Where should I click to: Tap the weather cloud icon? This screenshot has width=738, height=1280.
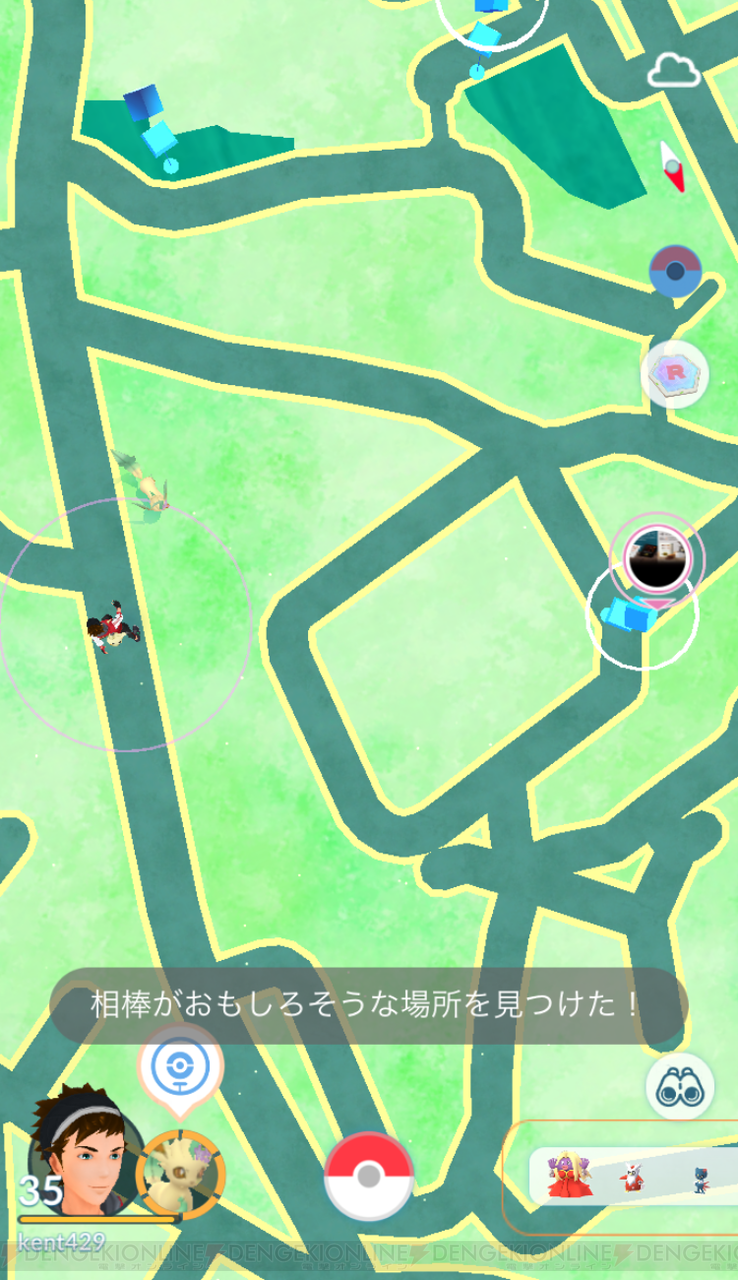coord(674,70)
